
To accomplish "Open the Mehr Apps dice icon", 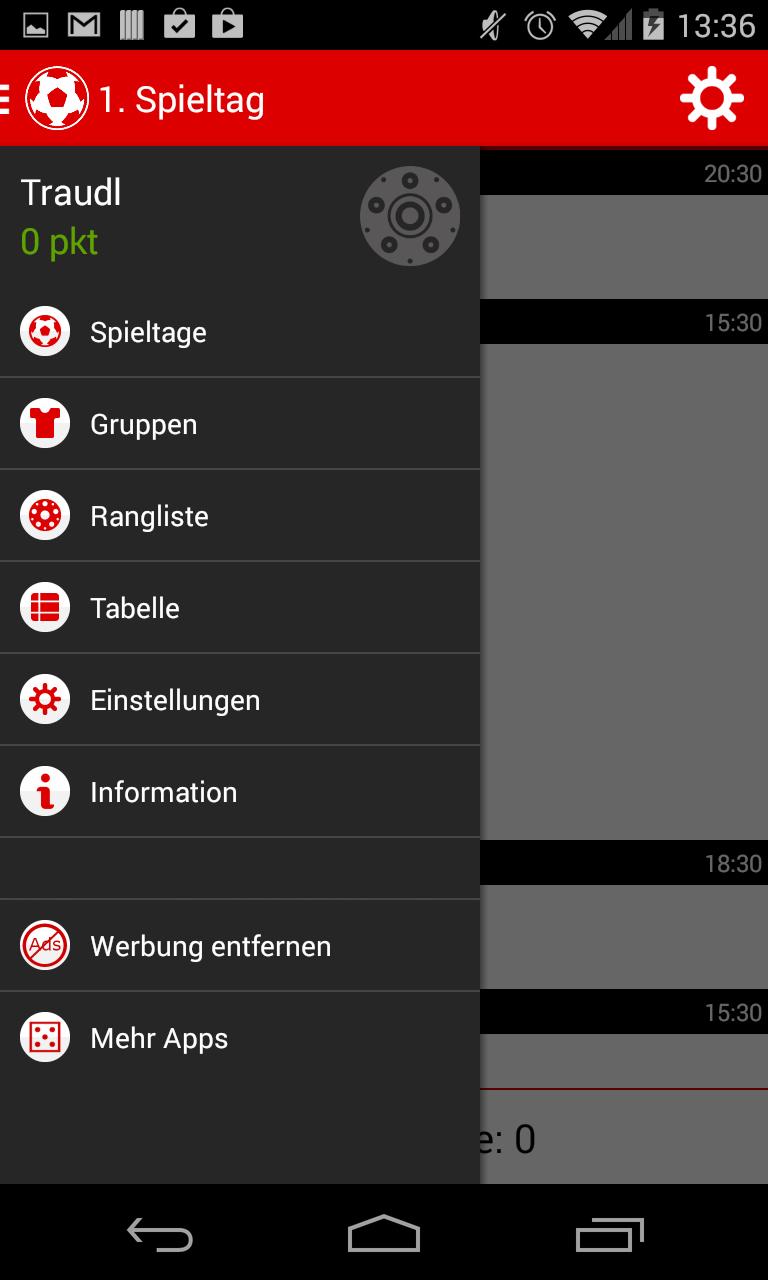I will tap(45, 1037).
